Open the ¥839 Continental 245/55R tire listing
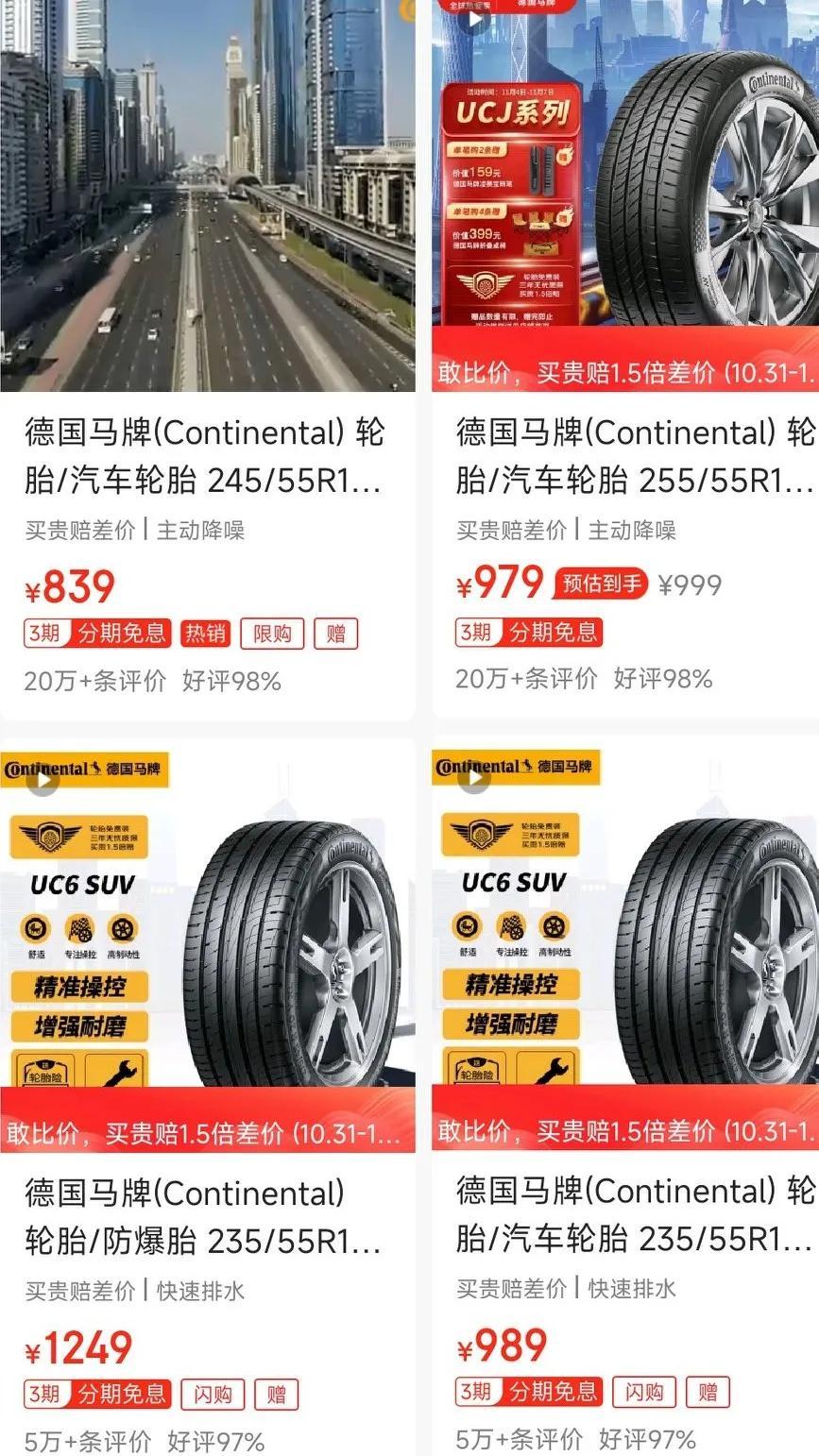 pyautogui.click(x=204, y=457)
